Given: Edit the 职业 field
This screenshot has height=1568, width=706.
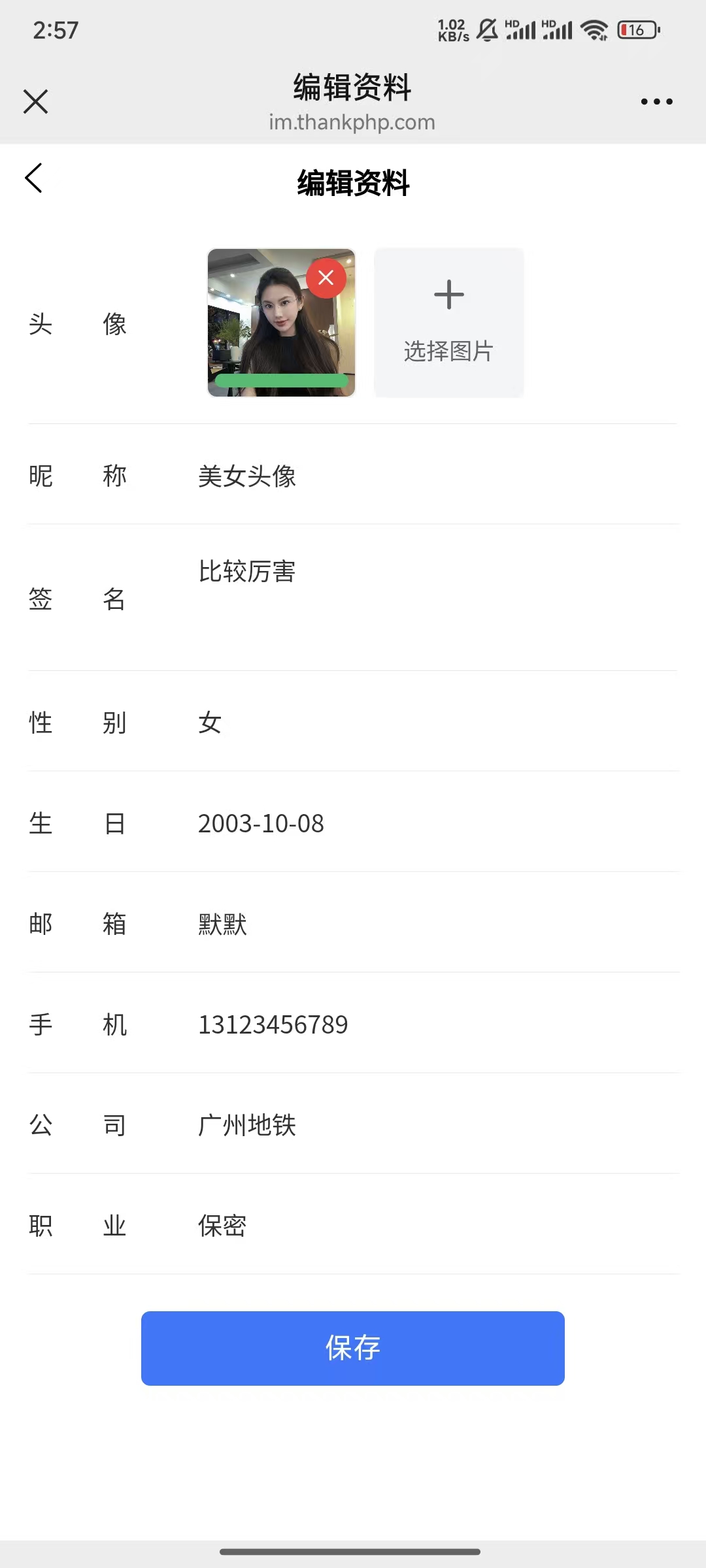Looking at the screenshot, I should pos(431,1226).
